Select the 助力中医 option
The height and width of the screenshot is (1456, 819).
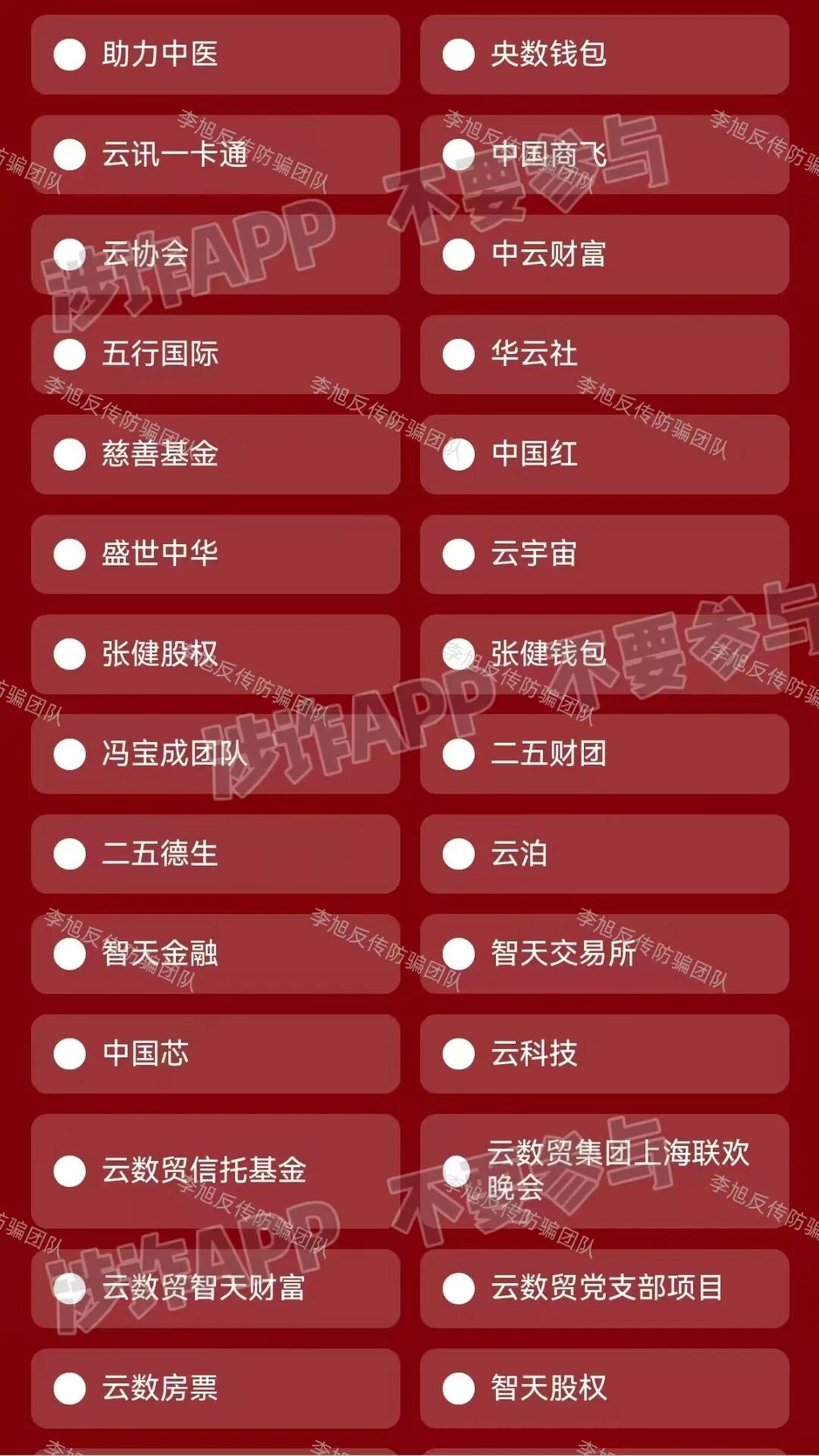click(70, 55)
